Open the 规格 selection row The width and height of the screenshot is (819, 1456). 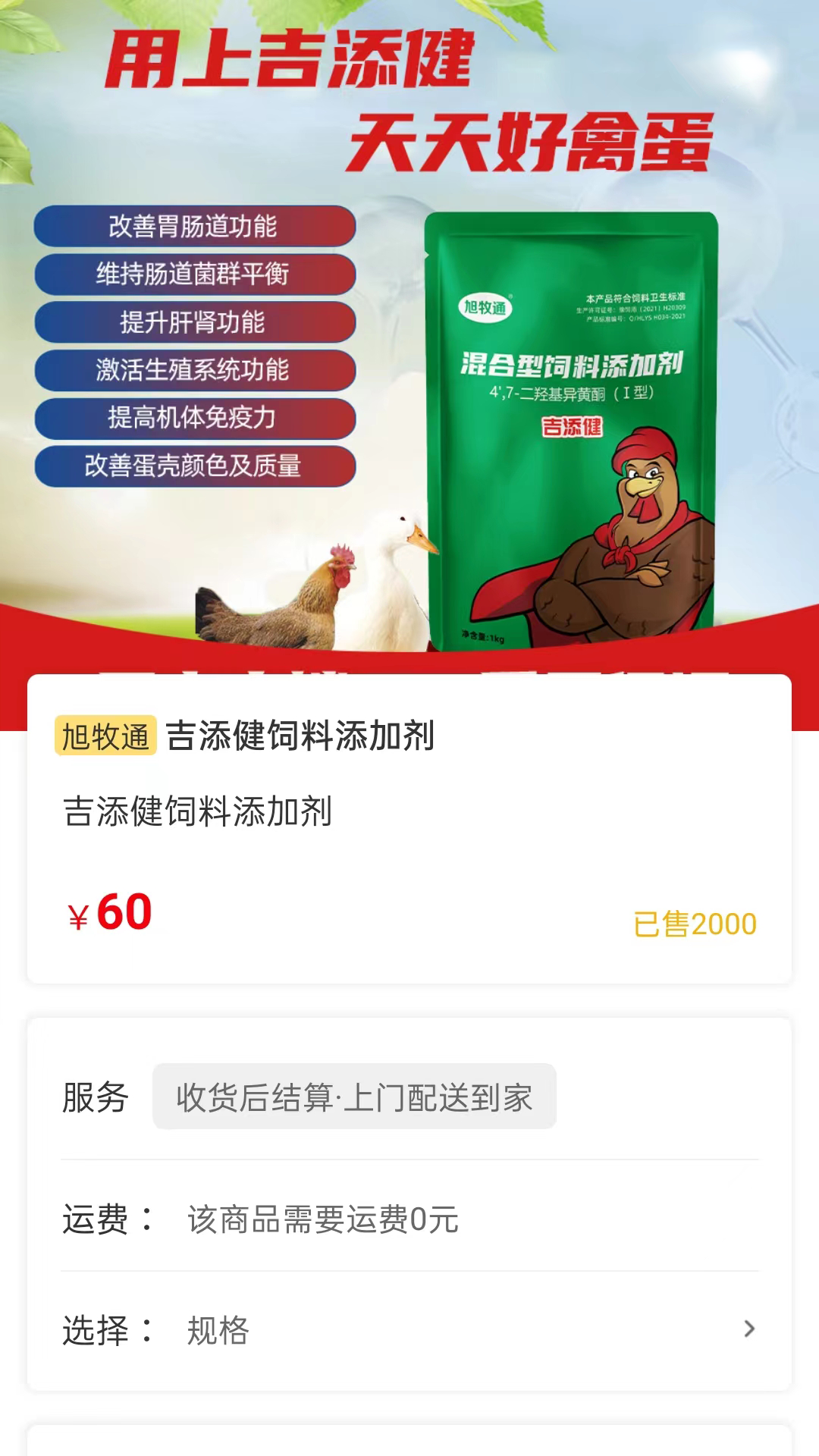[x=409, y=1330]
